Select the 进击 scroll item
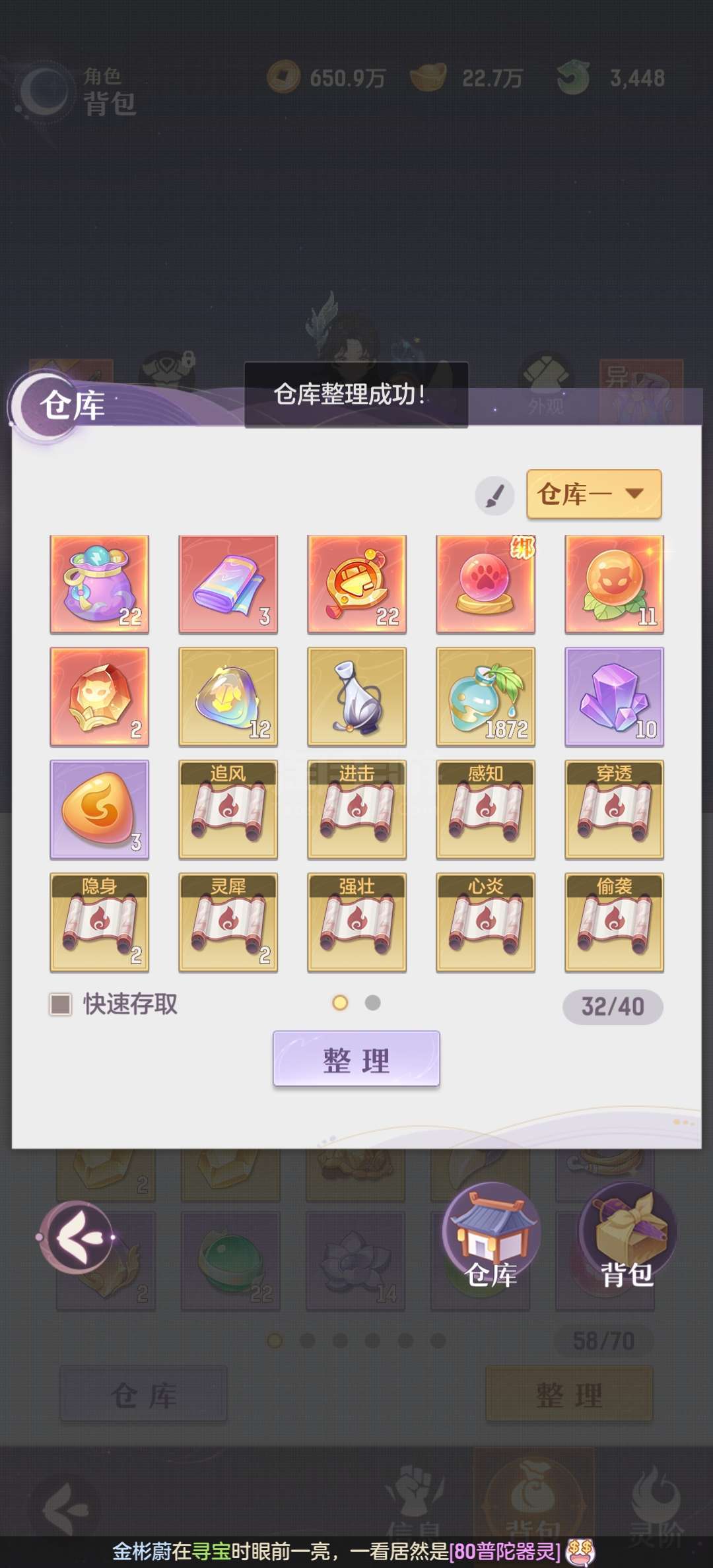 coord(356,810)
